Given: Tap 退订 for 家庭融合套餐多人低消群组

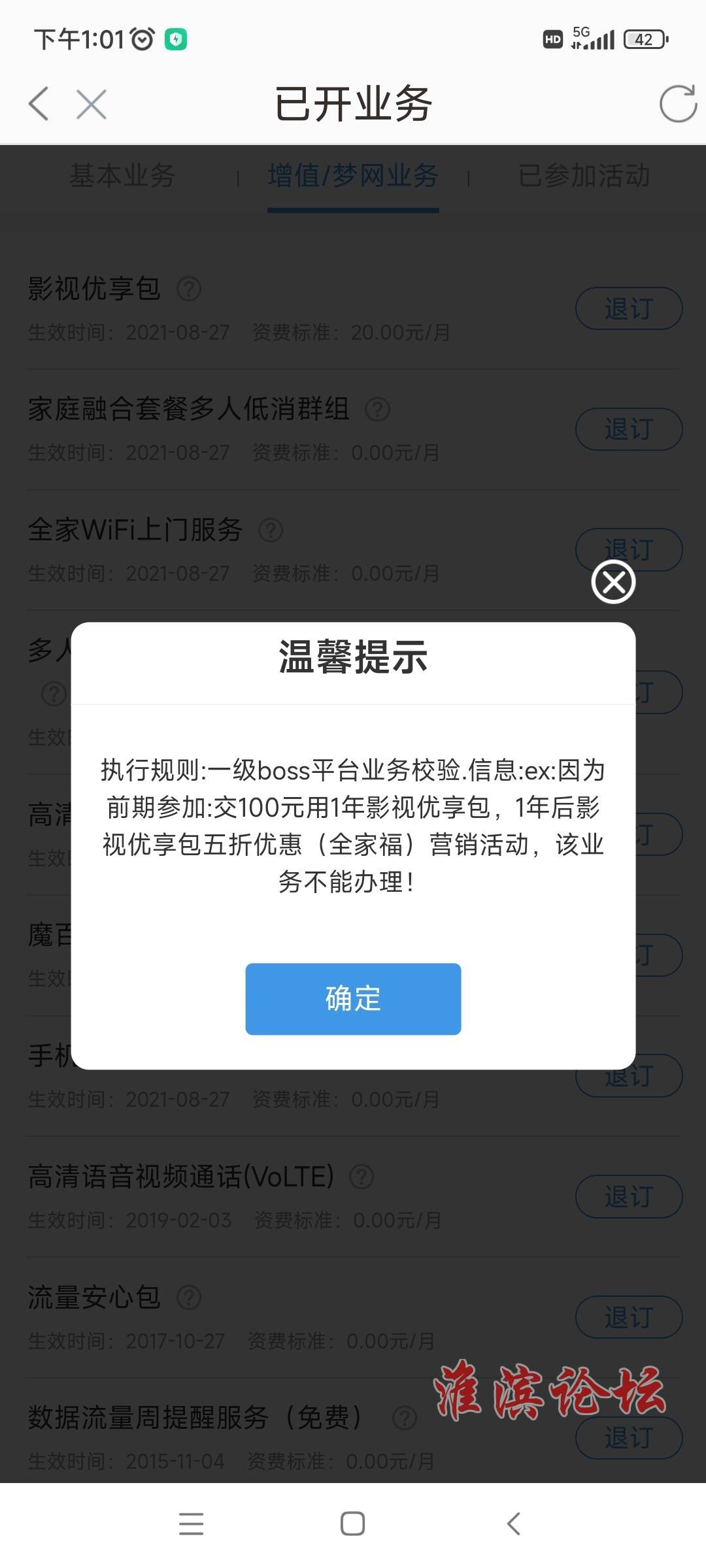Looking at the screenshot, I should coord(628,429).
